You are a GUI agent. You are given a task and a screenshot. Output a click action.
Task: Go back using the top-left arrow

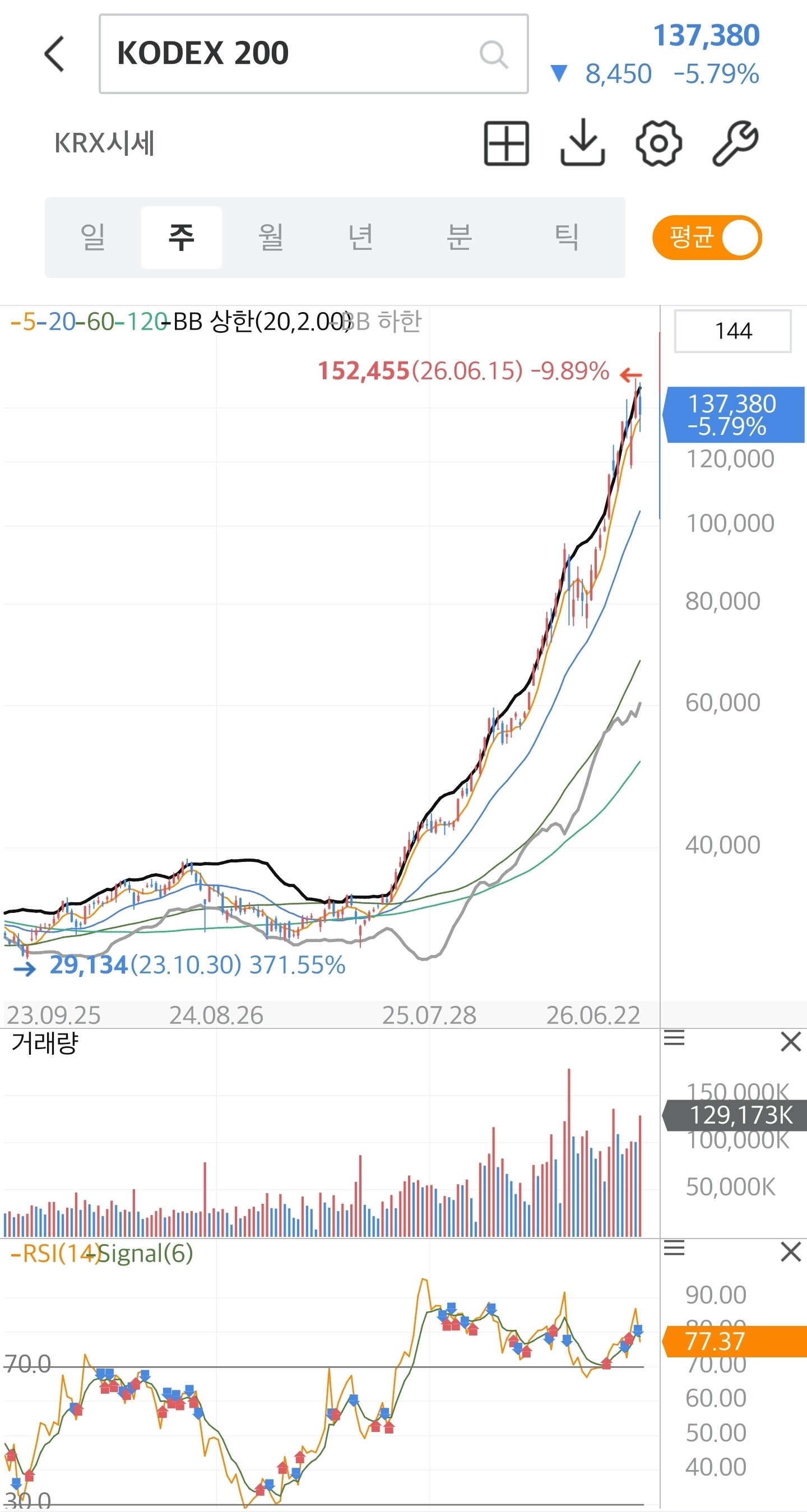point(54,54)
